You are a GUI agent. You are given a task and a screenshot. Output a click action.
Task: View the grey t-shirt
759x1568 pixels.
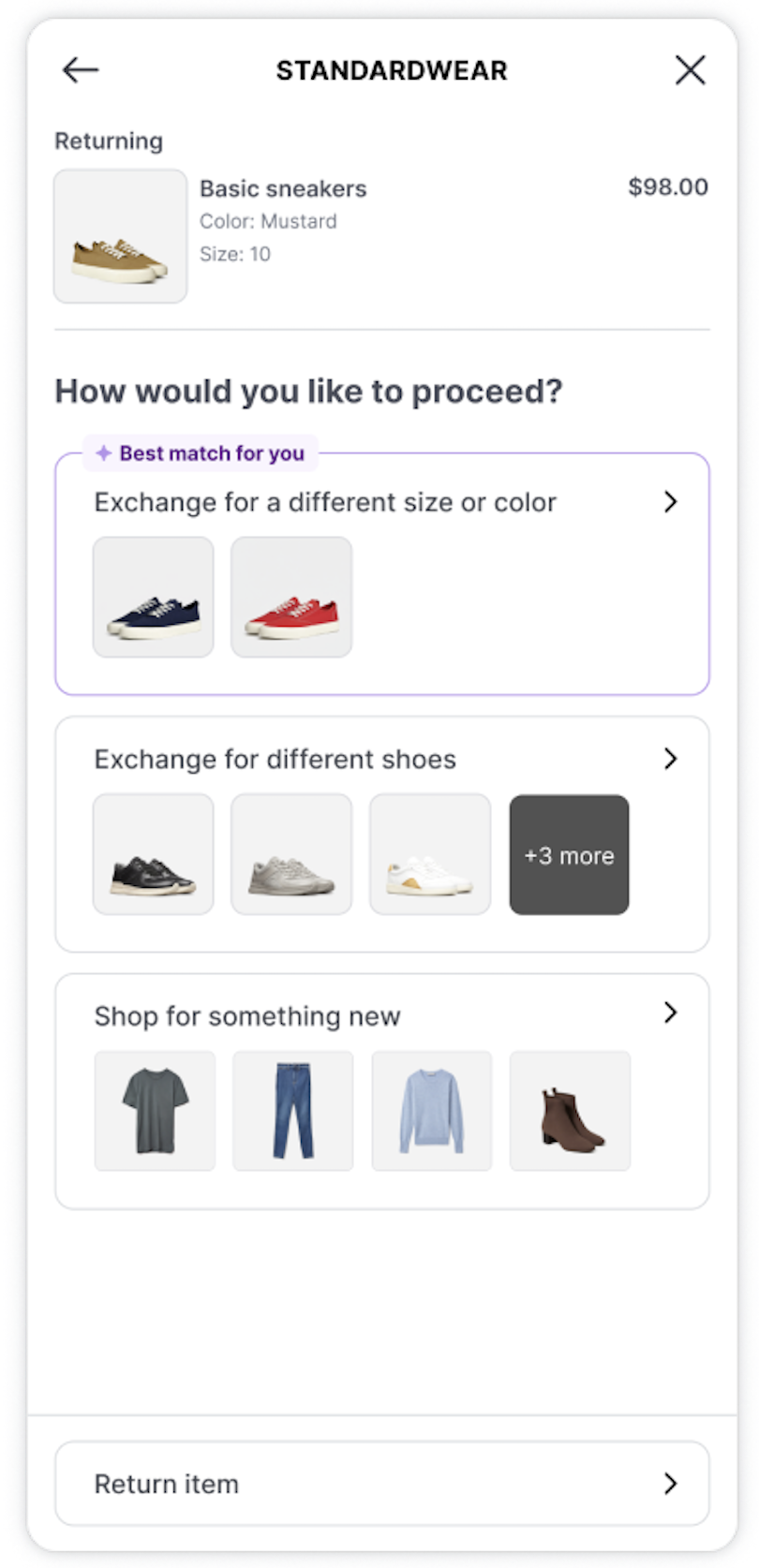coord(155,1111)
